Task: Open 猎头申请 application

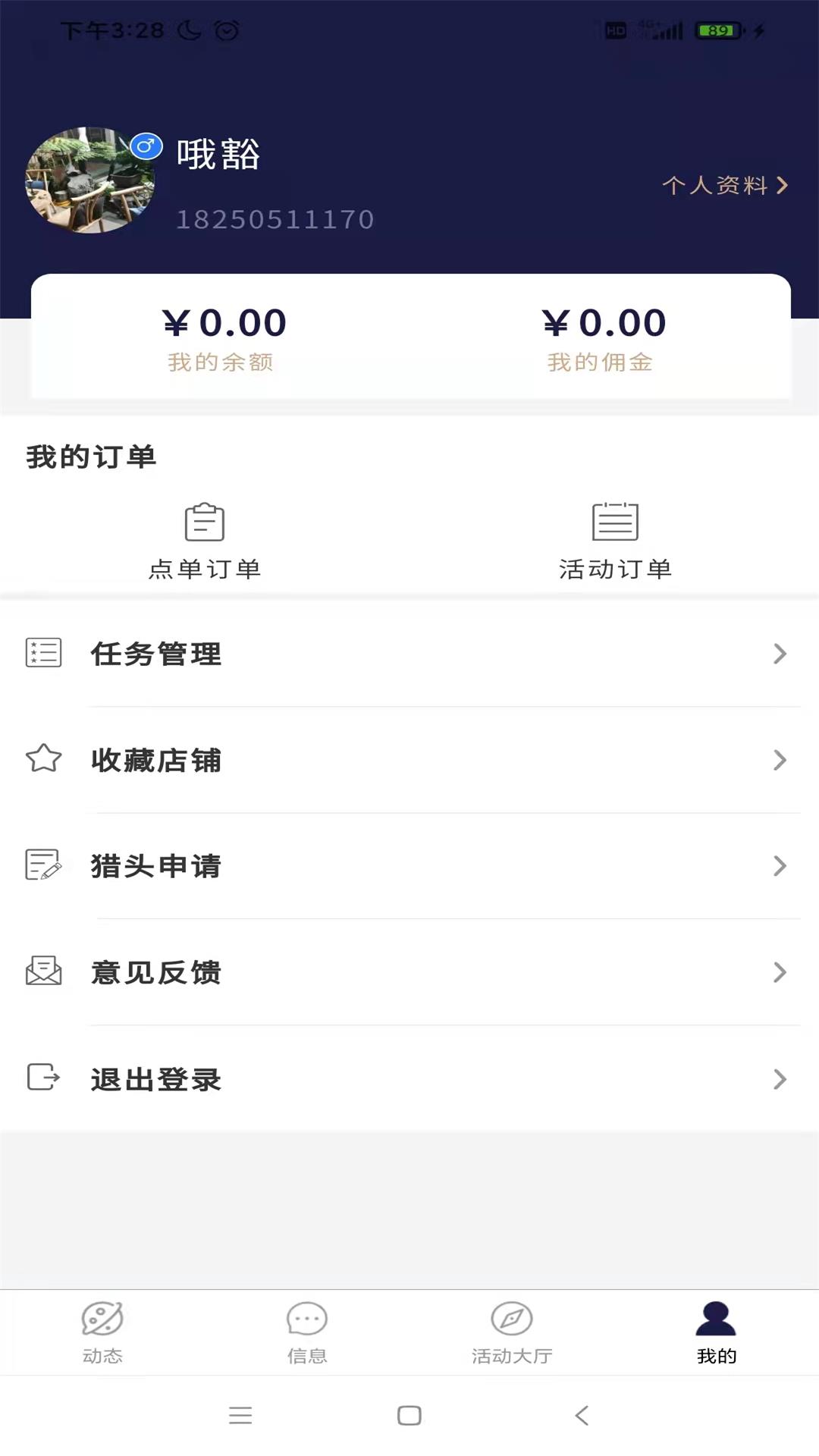Action: [x=409, y=866]
